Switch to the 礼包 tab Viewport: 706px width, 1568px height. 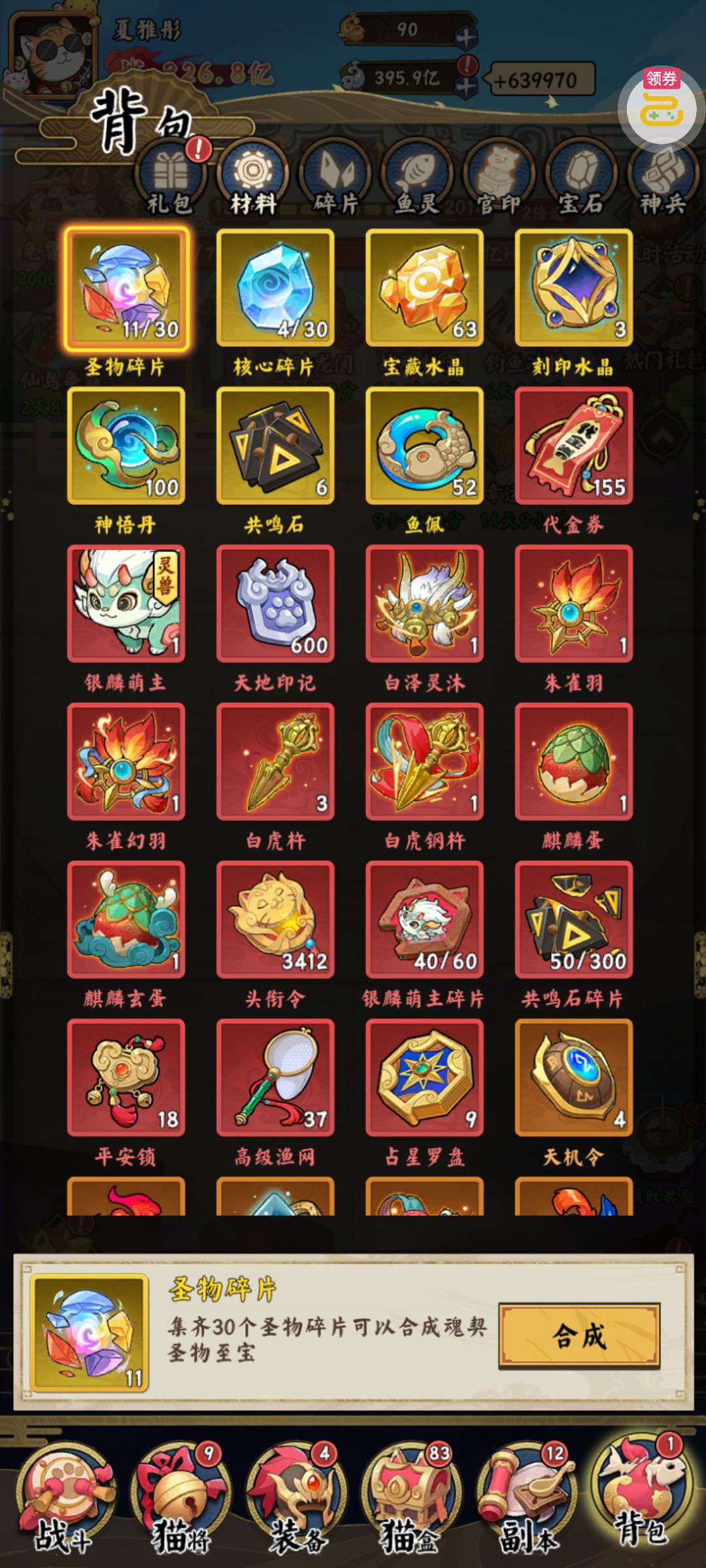(x=169, y=179)
